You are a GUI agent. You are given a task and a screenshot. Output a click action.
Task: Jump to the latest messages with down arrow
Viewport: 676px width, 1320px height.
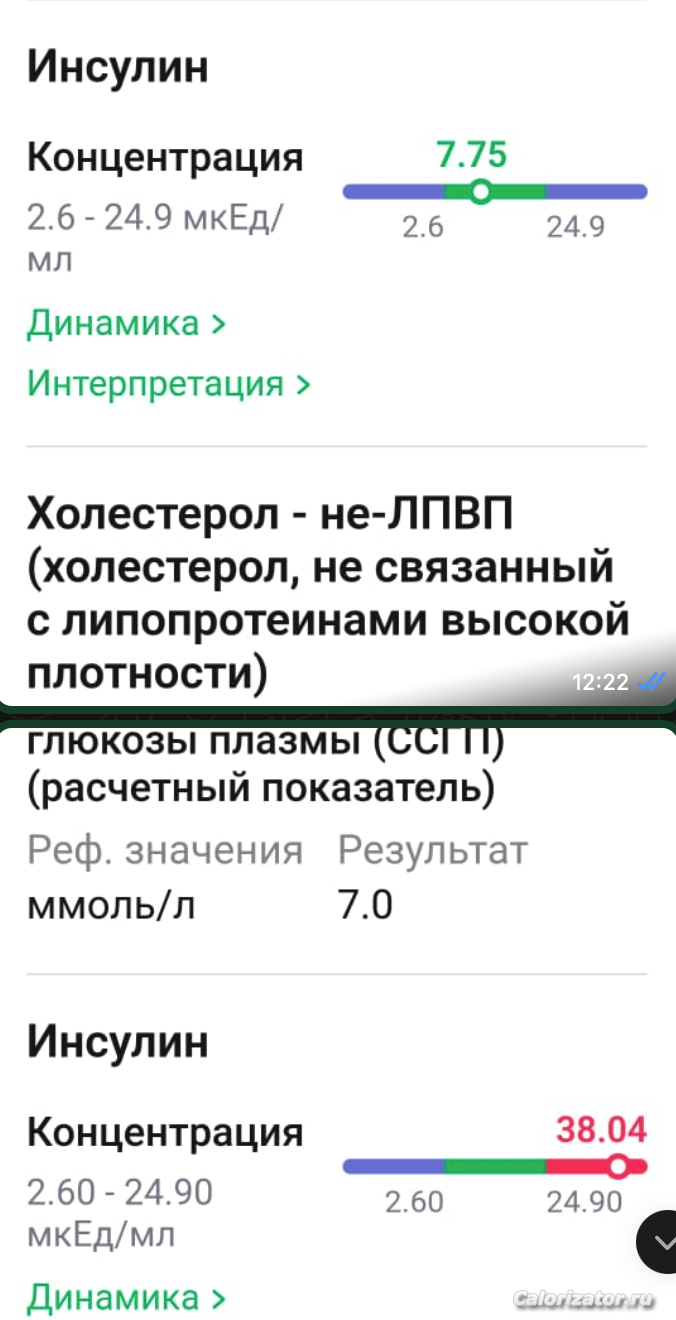[x=660, y=1241]
